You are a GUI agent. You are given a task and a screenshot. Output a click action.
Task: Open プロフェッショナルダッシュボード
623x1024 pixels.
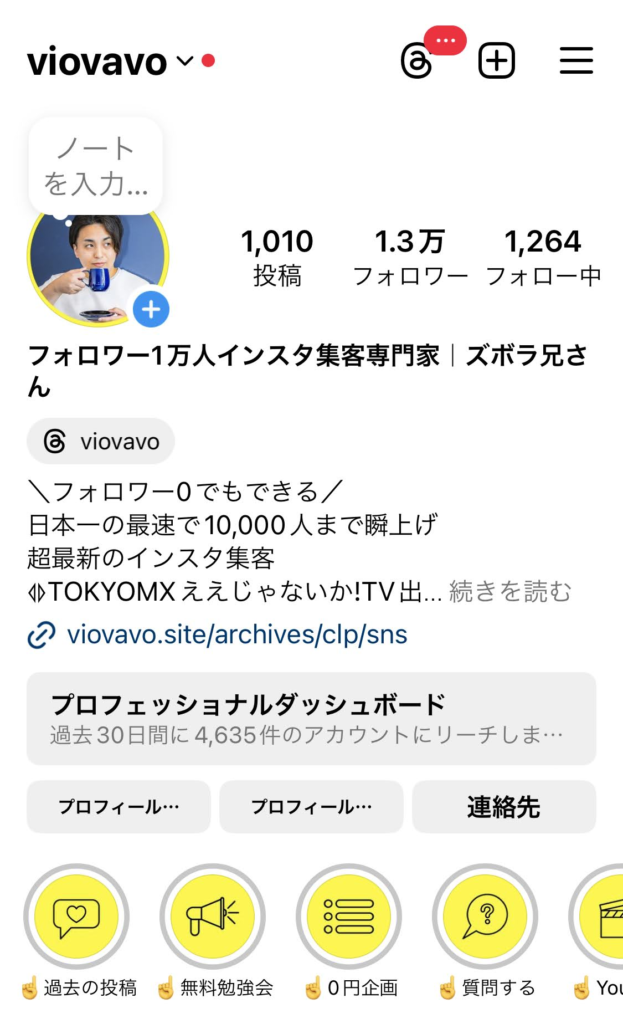[311, 718]
